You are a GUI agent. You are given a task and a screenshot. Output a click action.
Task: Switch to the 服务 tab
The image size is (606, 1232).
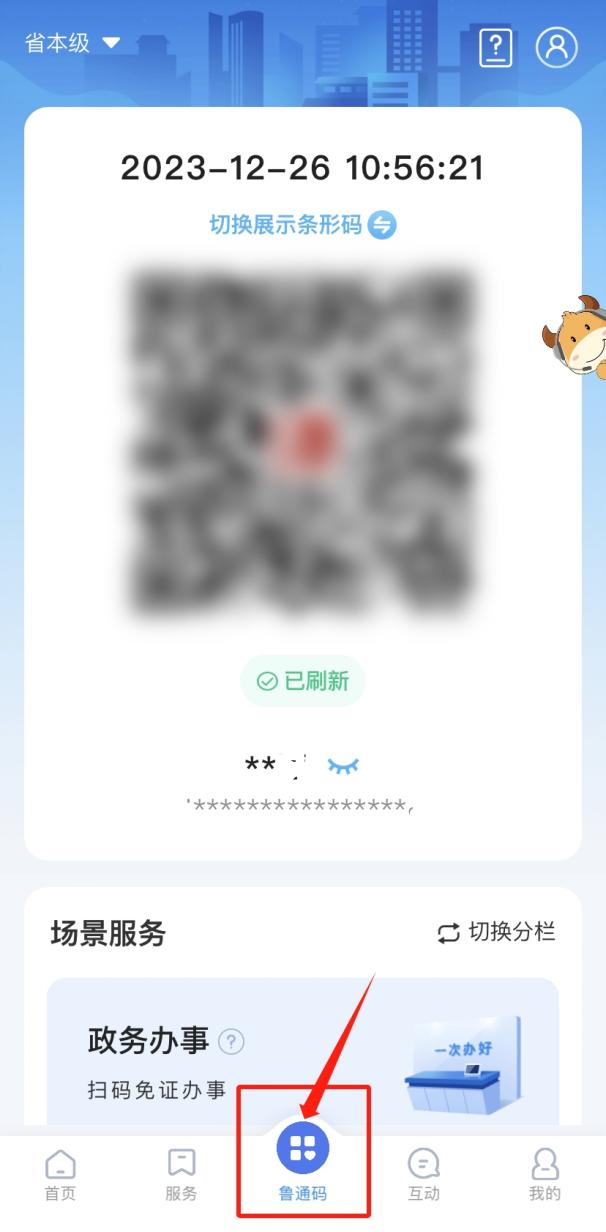[x=181, y=1175]
